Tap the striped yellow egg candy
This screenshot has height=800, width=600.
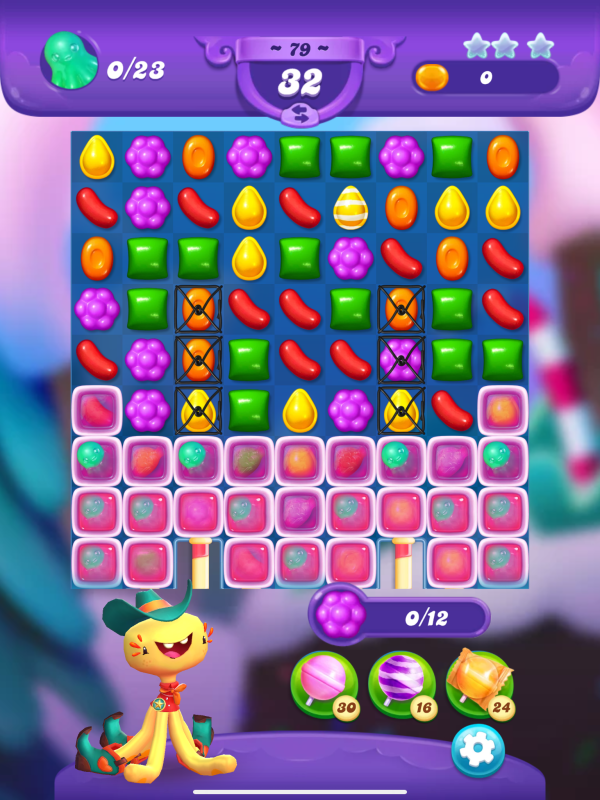point(350,207)
